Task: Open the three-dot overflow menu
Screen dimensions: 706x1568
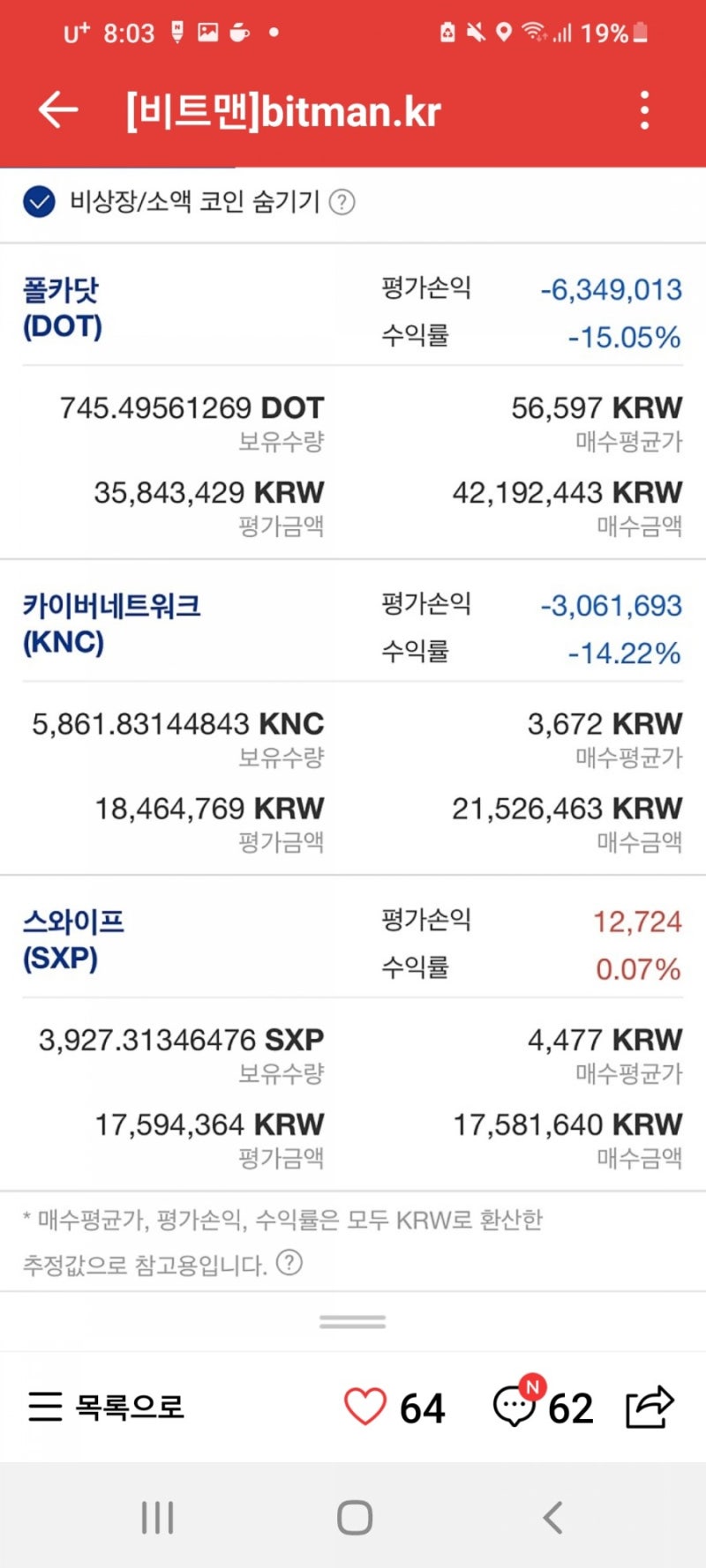Action: [x=645, y=108]
